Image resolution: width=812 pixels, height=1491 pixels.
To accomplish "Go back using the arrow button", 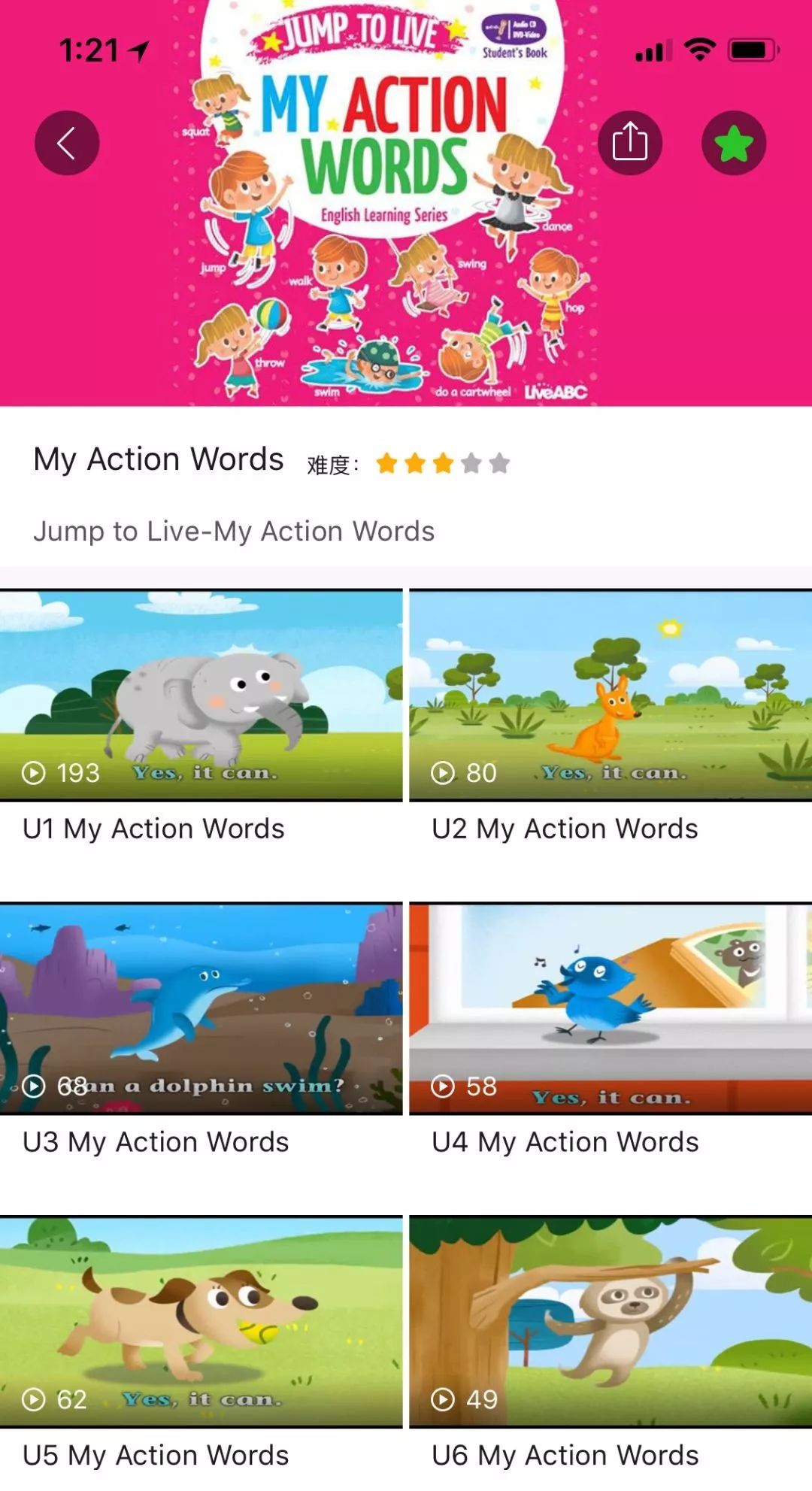I will [67, 143].
